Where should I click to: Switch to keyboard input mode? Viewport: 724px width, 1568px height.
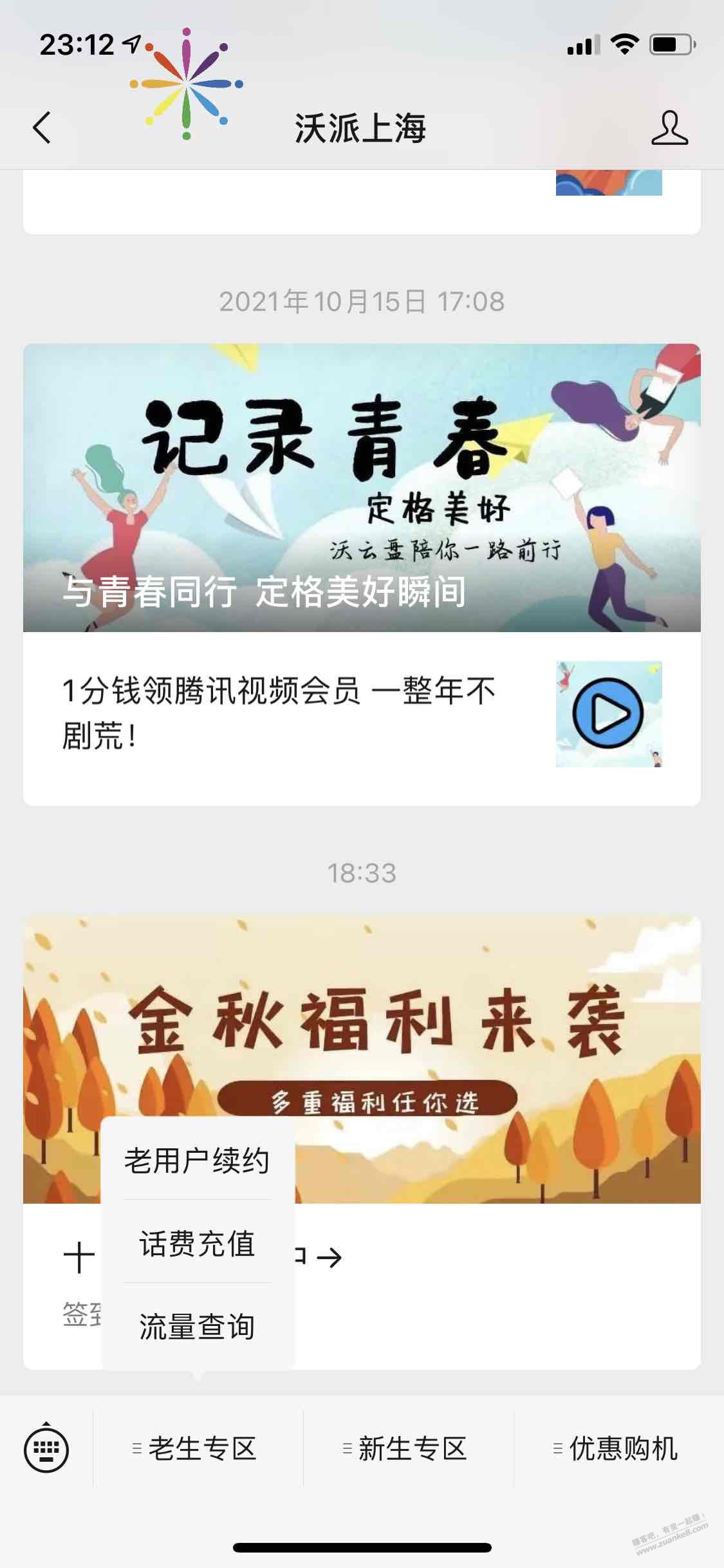pos(46,1449)
